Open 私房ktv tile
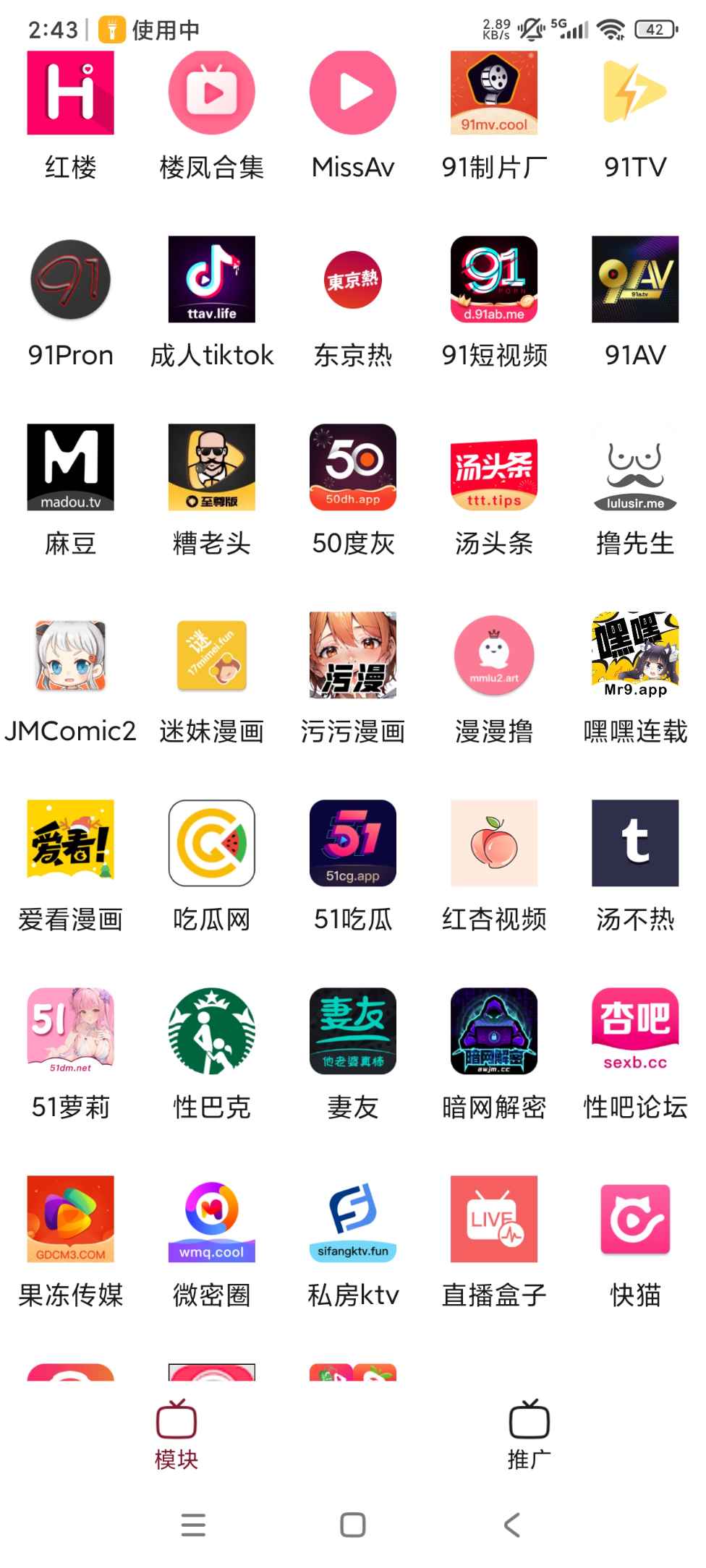Image resolution: width=706 pixels, height=1568 pixels. 352,1219
